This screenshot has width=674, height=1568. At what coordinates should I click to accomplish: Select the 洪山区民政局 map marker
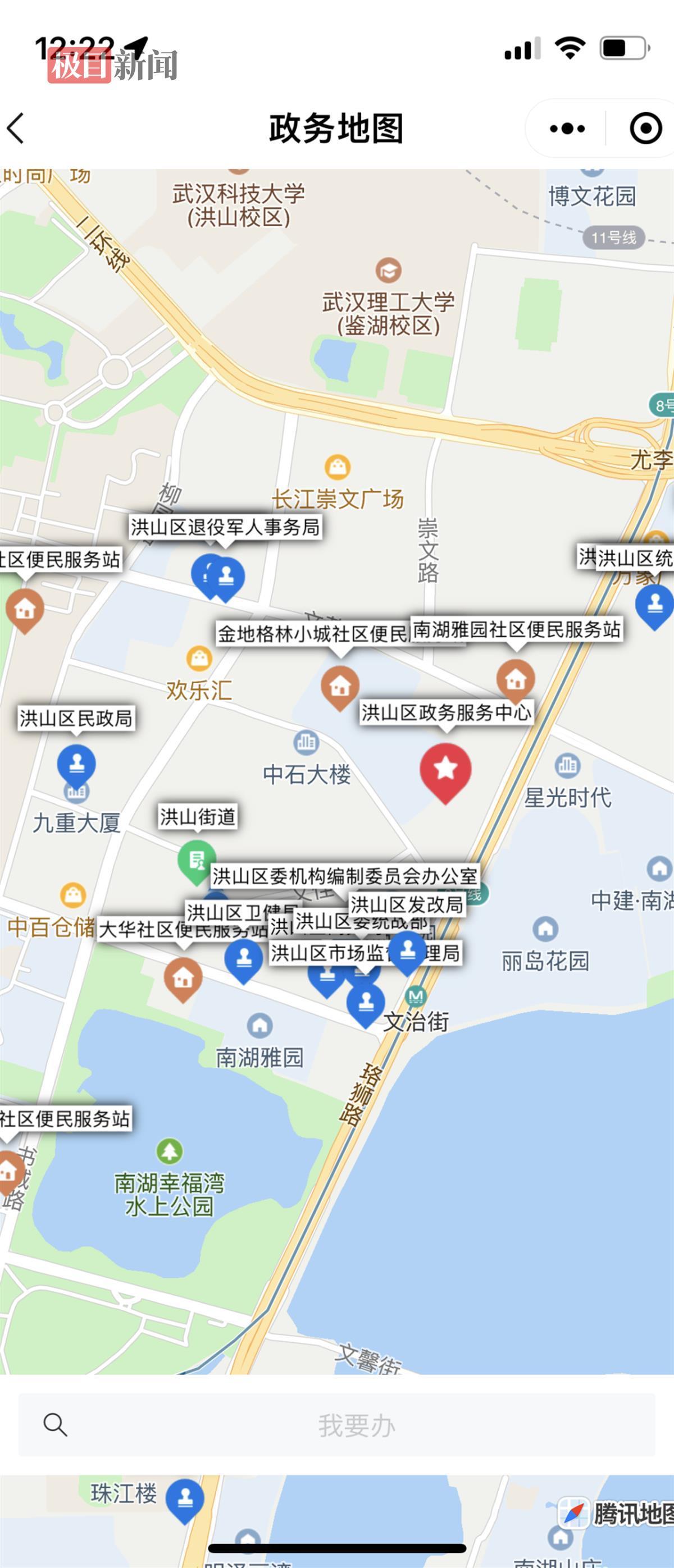click(x=76, y=764)
